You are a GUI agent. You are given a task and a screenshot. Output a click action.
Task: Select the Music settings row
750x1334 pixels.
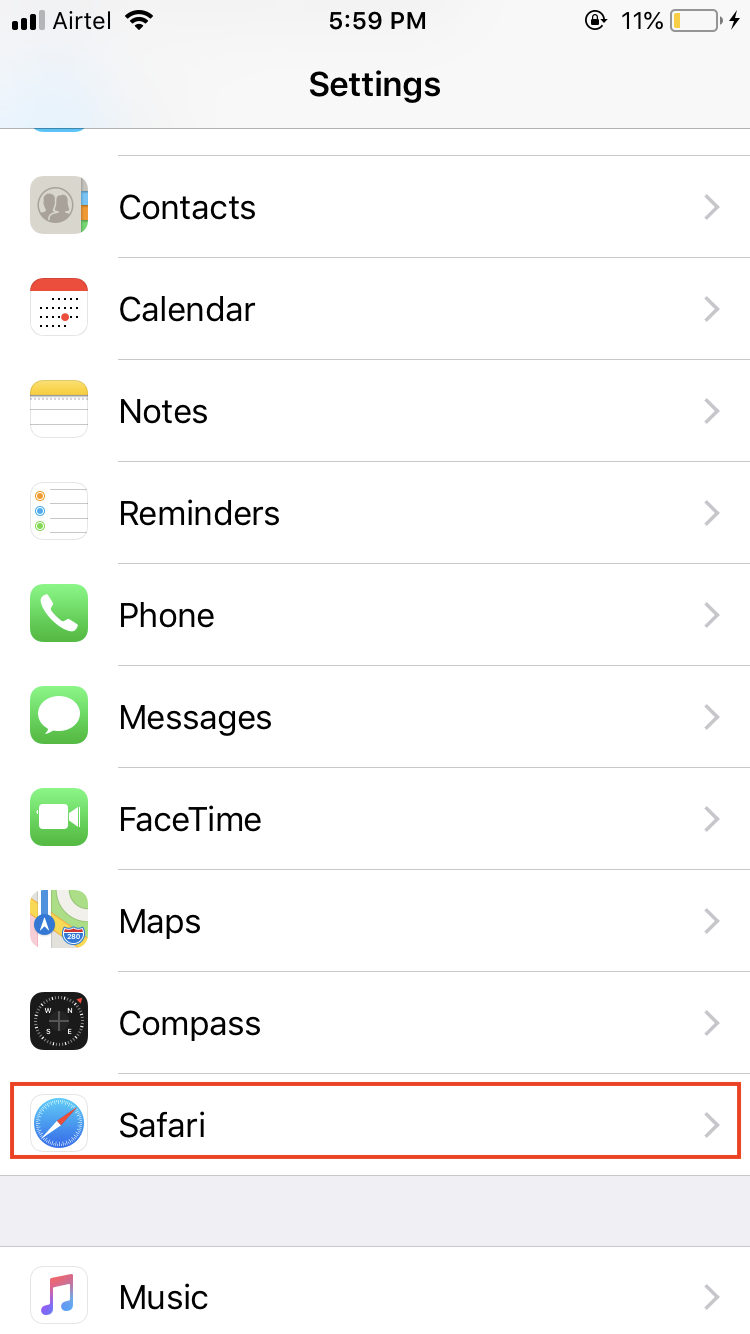pos(375,1297)
